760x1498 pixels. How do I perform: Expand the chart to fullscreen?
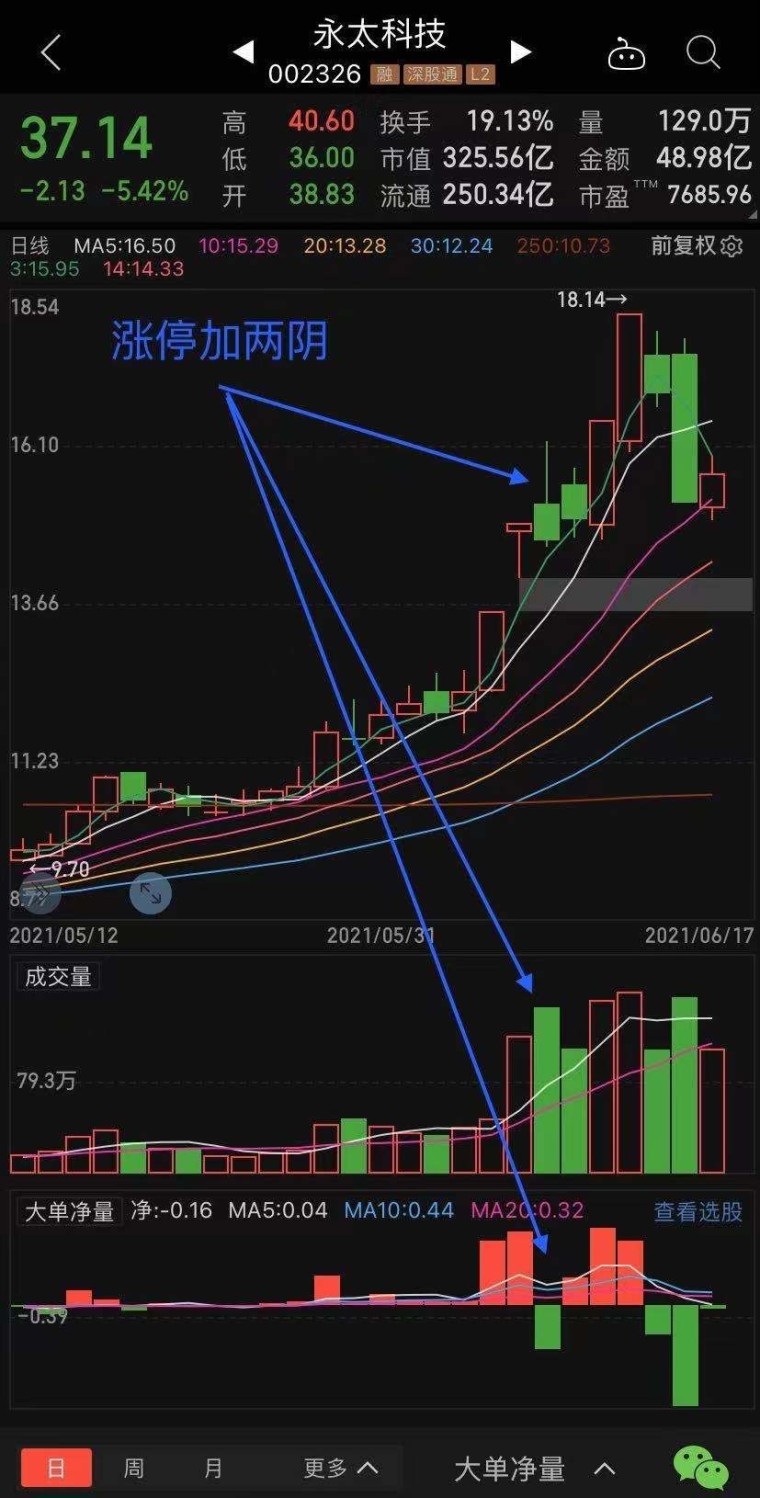pos(150,893)
